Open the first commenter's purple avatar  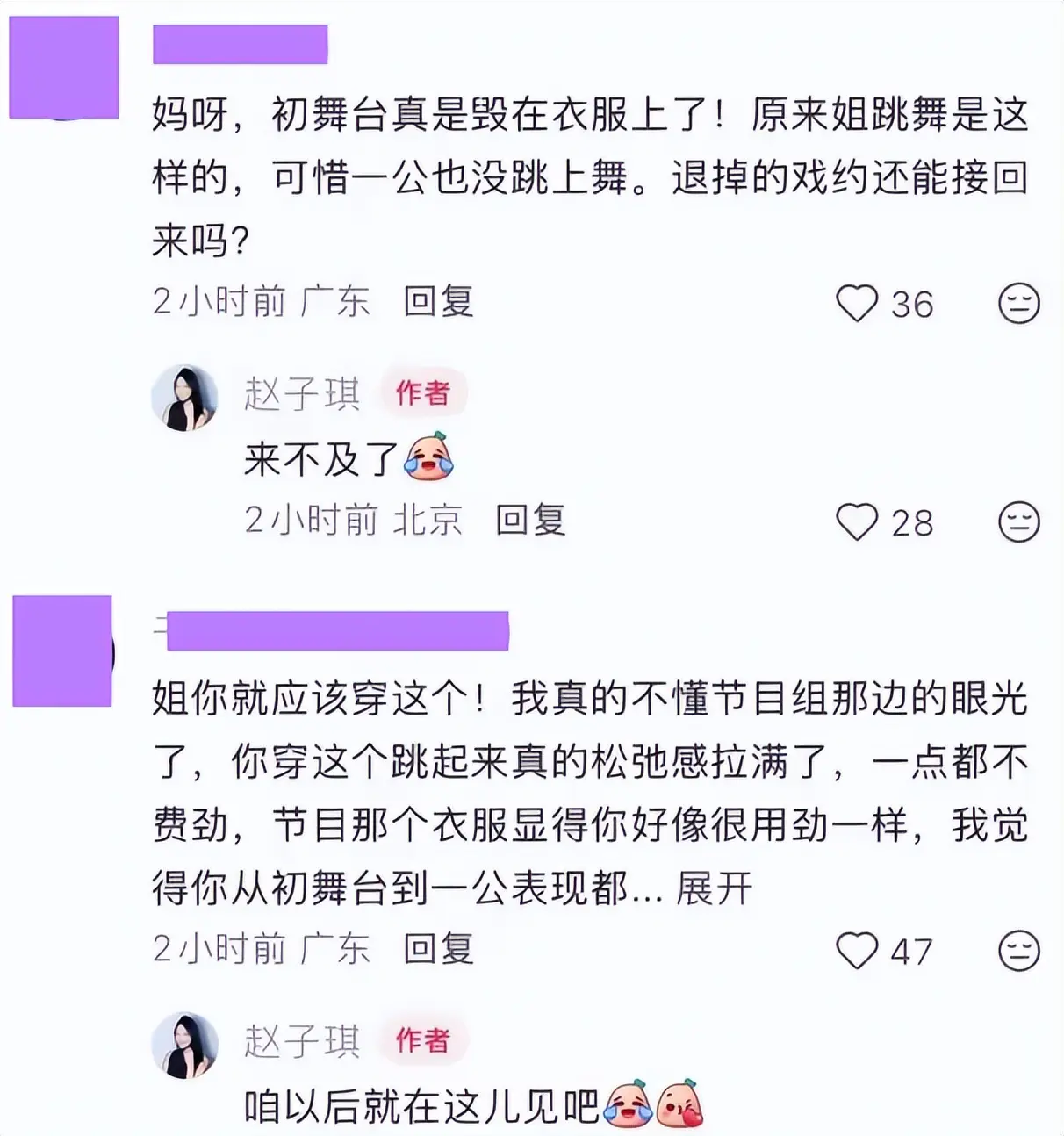point(63,68)
